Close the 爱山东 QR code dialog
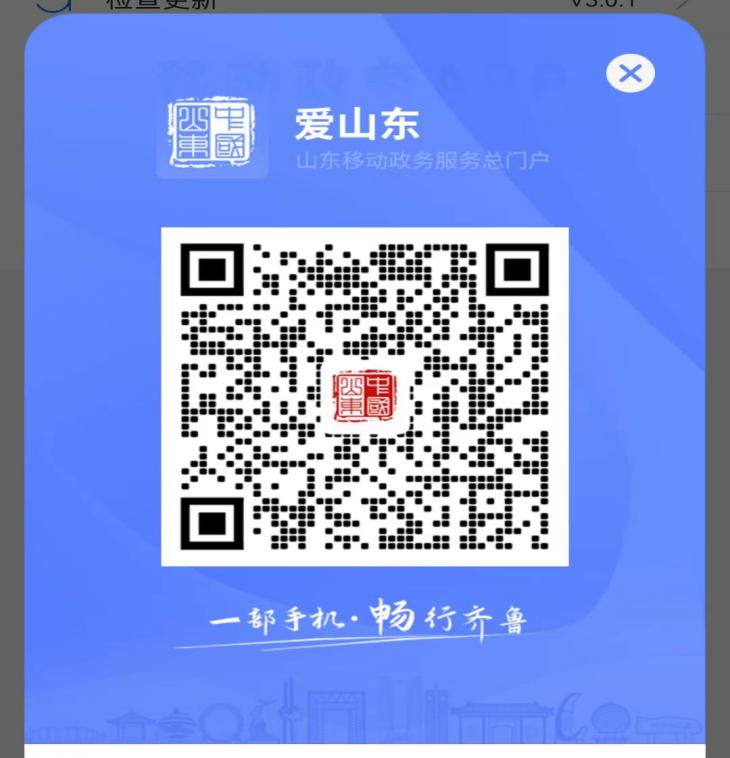The width and height of the screenshot is (730, 758). (x=630, y=73)
